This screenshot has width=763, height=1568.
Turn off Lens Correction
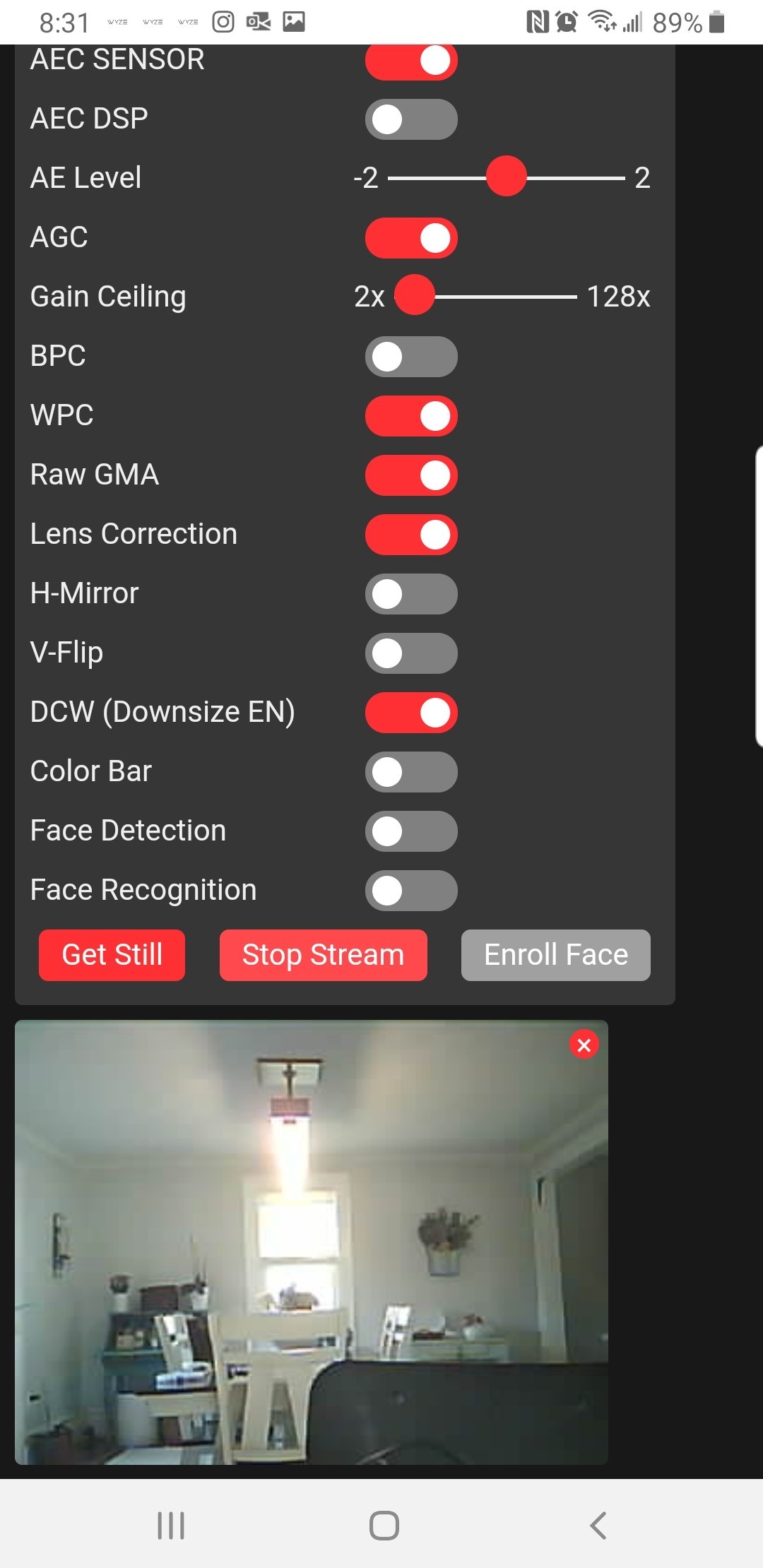click(x=411, y=535)
